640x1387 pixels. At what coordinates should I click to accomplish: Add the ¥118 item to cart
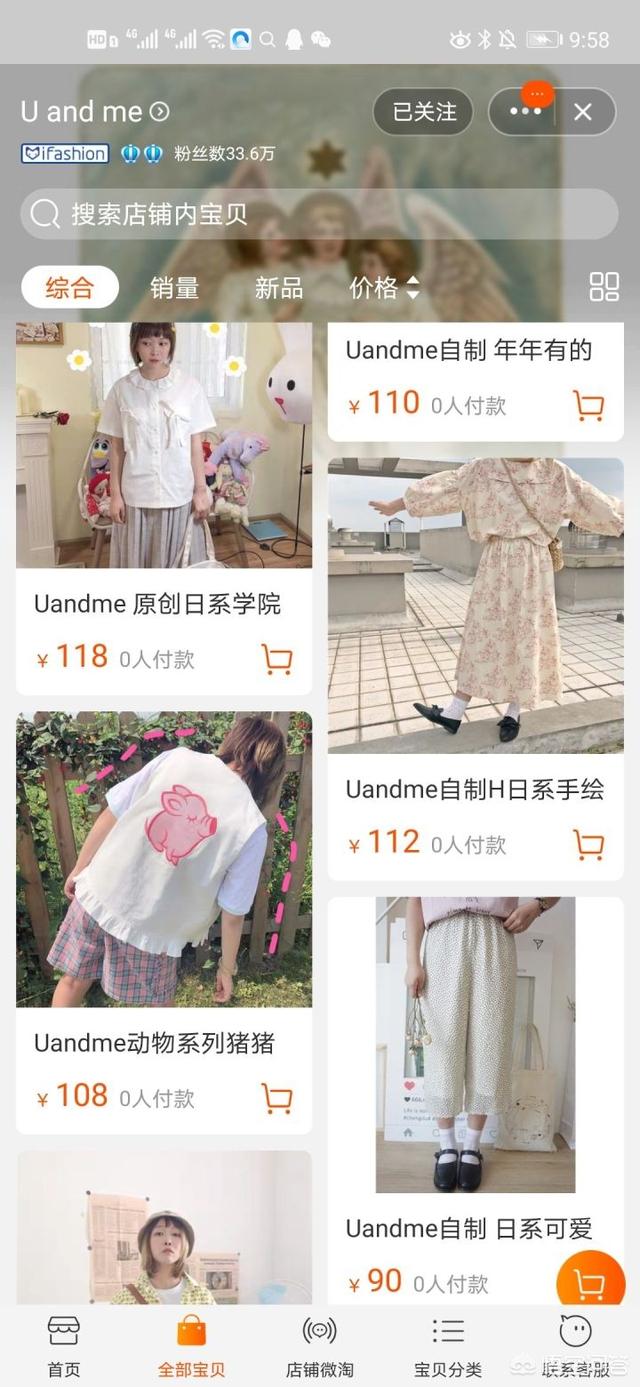coord(276,659)
